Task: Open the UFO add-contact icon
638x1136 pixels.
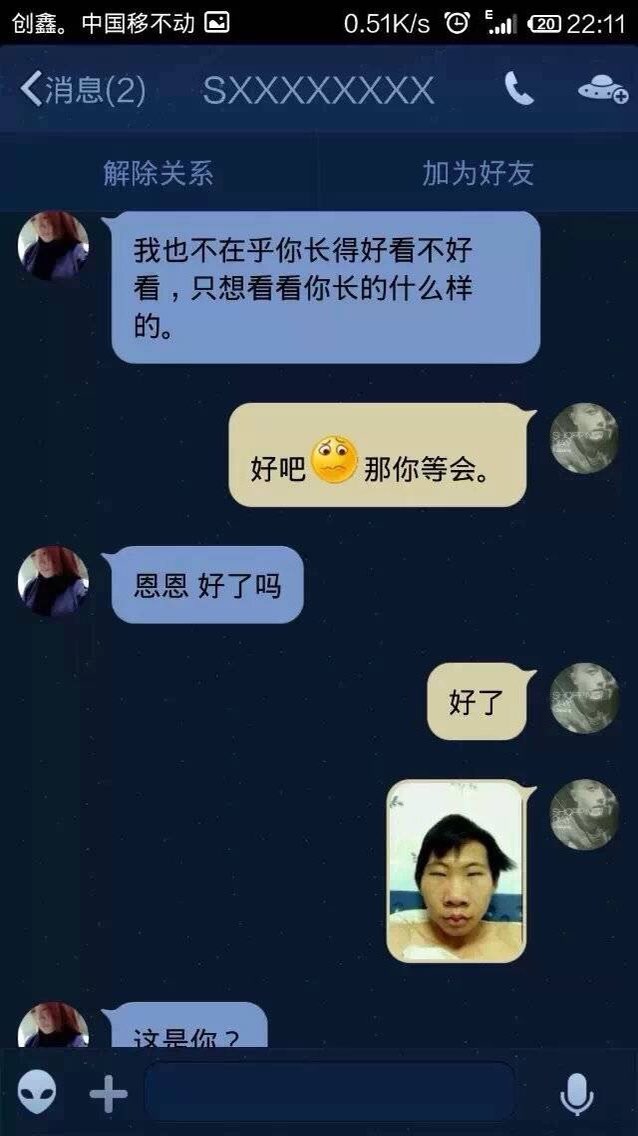Action: click(x=603, y=90)
